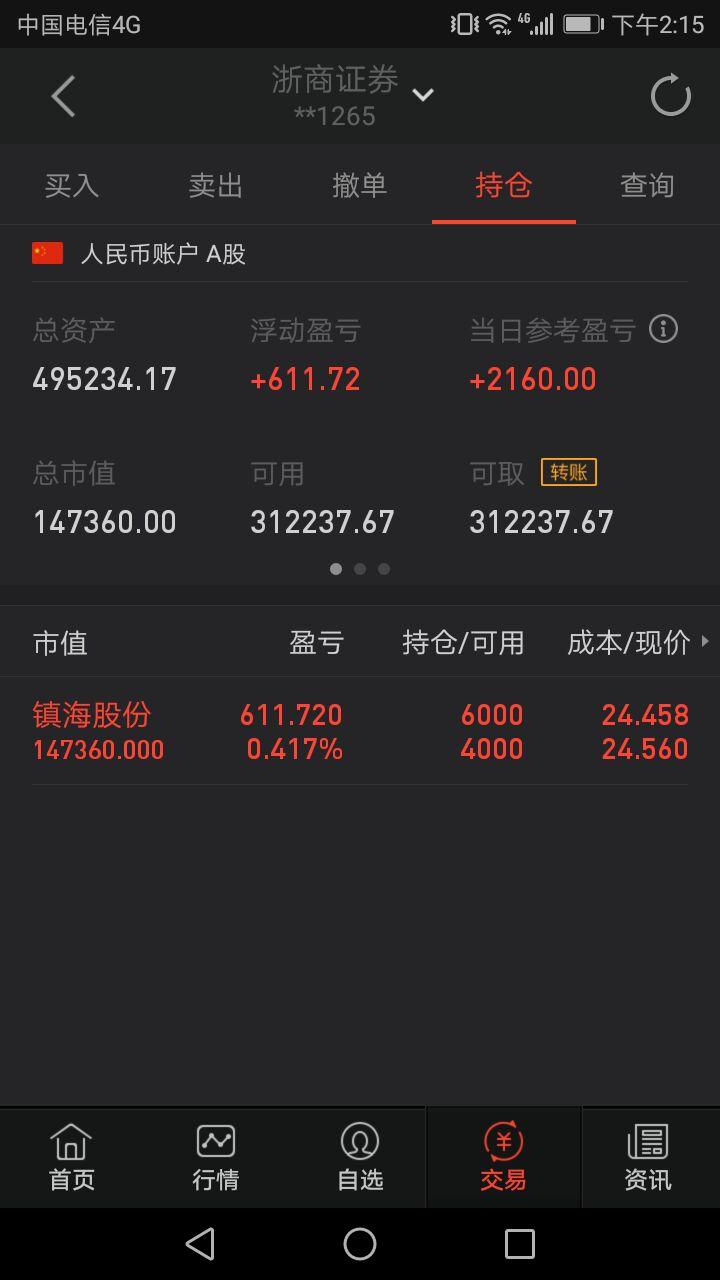Viewport: 720px width, 1280px height.
Task: Switch to the 撤单 cancel-order tab
Action: pyautogui.click(x=359, y=185)
